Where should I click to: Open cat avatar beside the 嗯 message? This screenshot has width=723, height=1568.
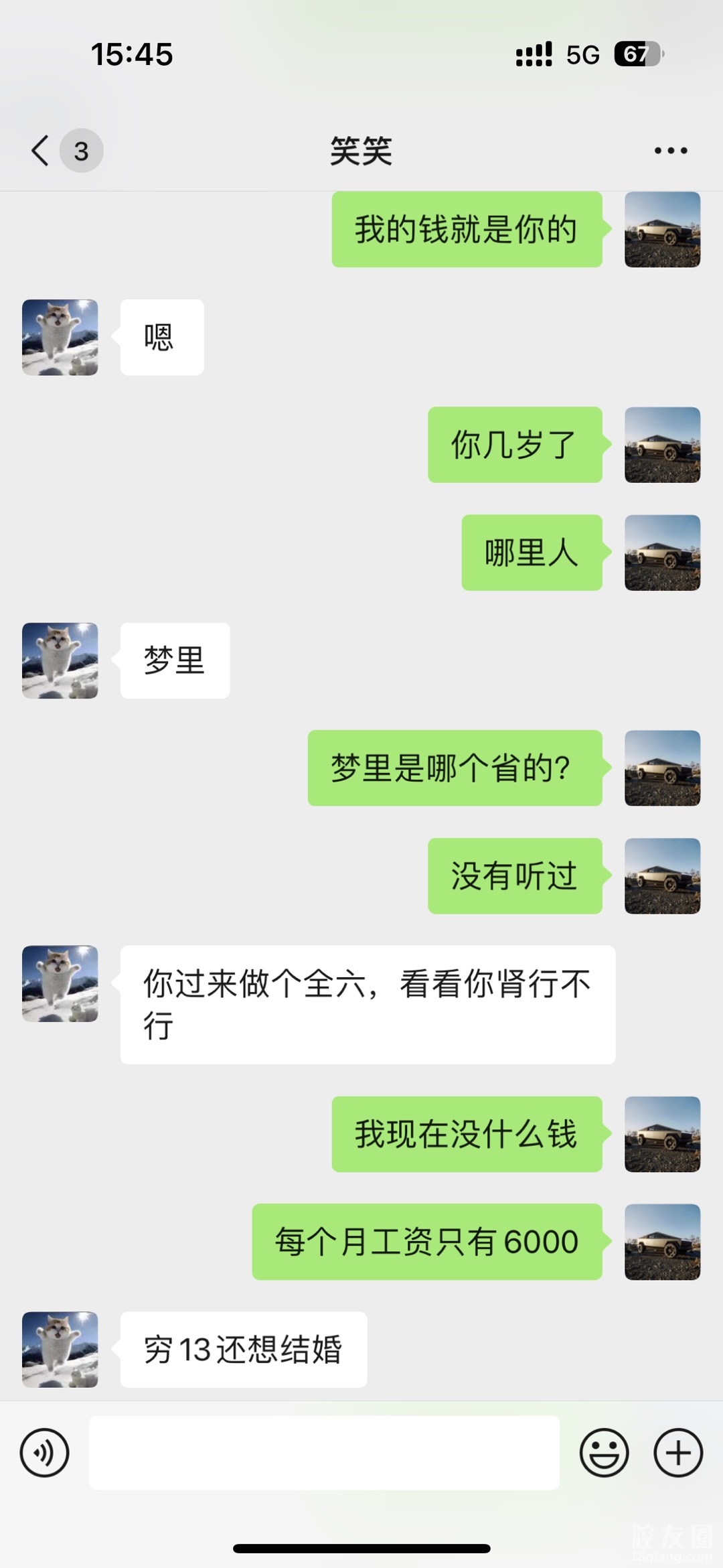click(x=60, y=337)
